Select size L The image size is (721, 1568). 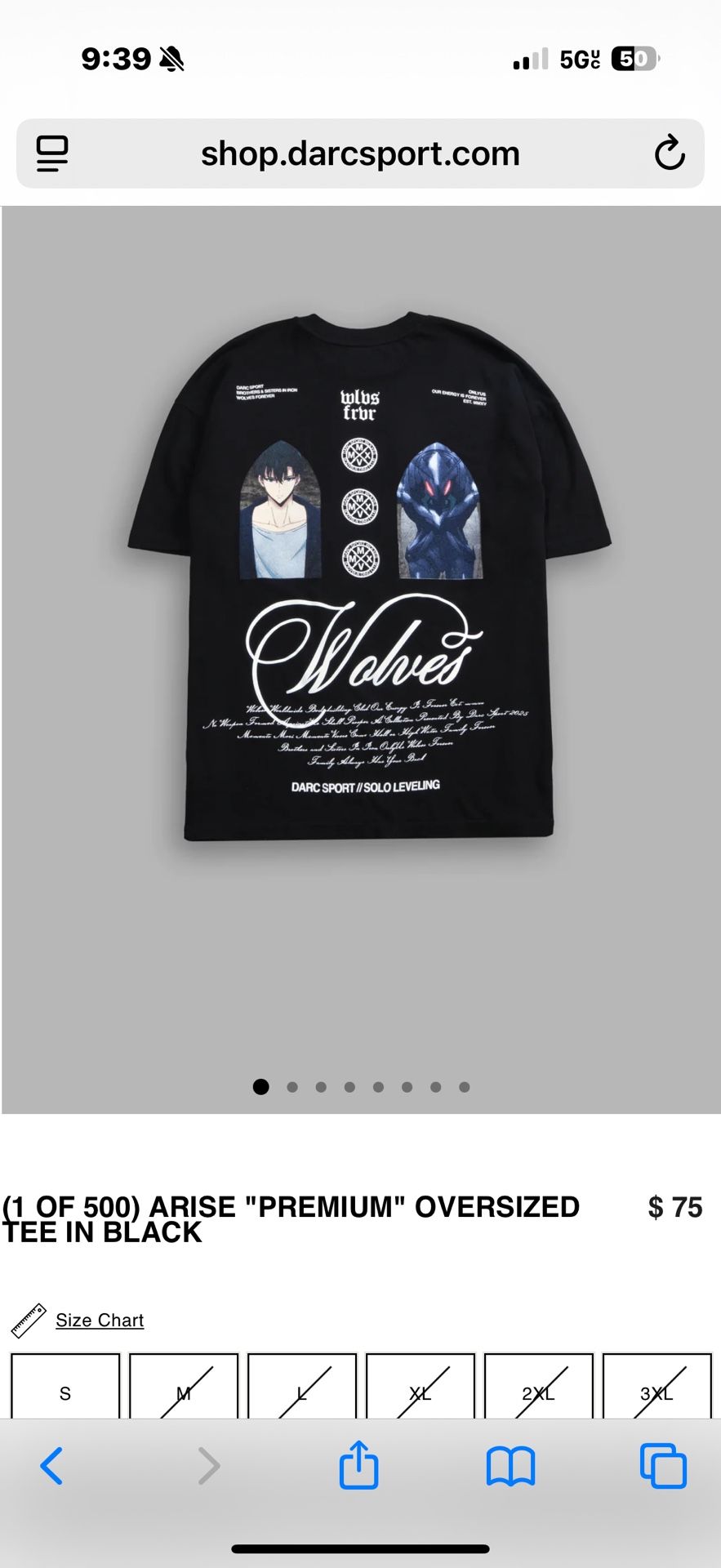pyautogui.click(x=302, y=1387)
